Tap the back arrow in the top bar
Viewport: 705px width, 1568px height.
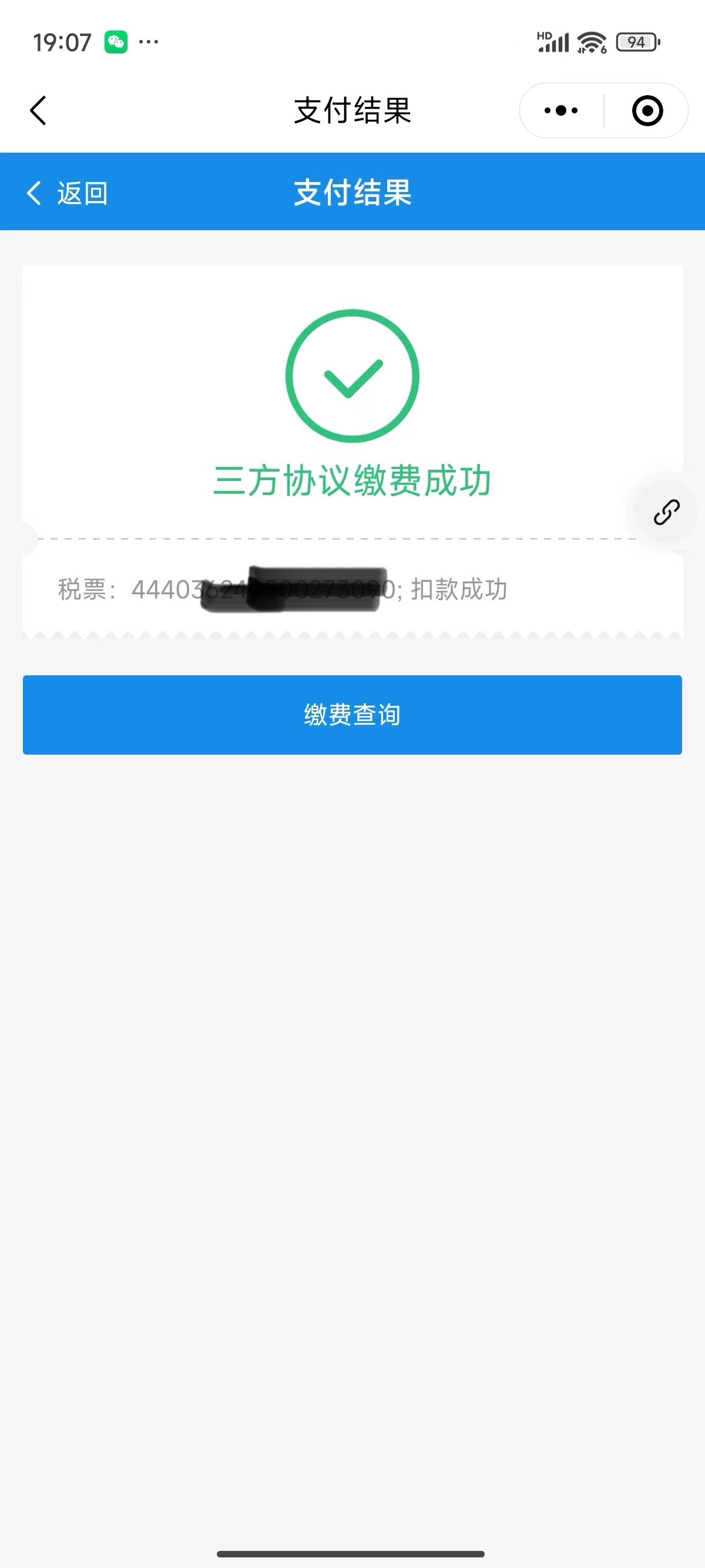(x=38, y=111)
